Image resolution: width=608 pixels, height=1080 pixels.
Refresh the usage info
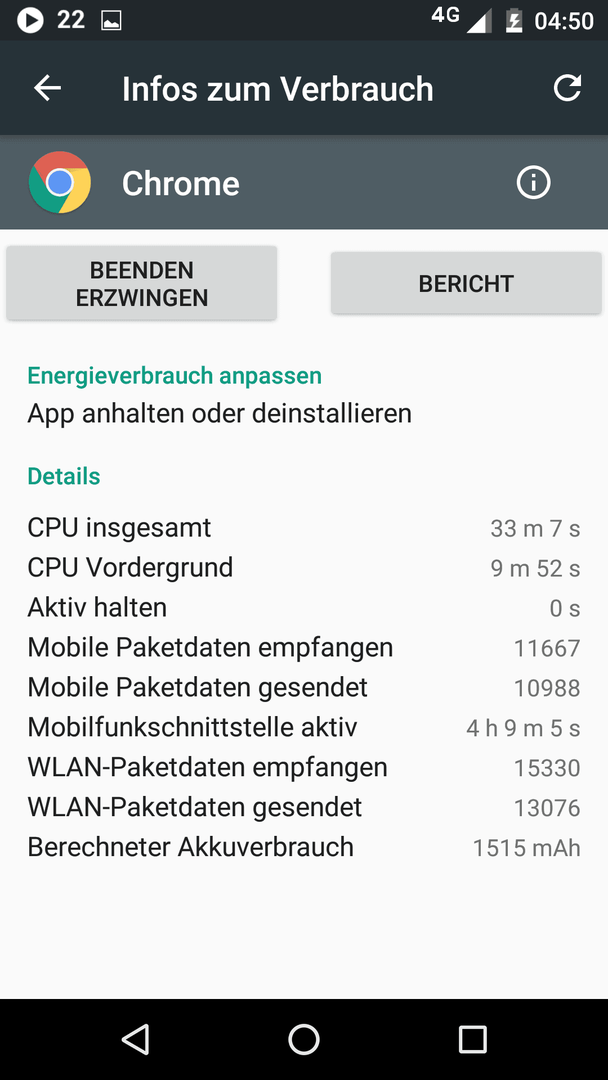tap(567, 88)
